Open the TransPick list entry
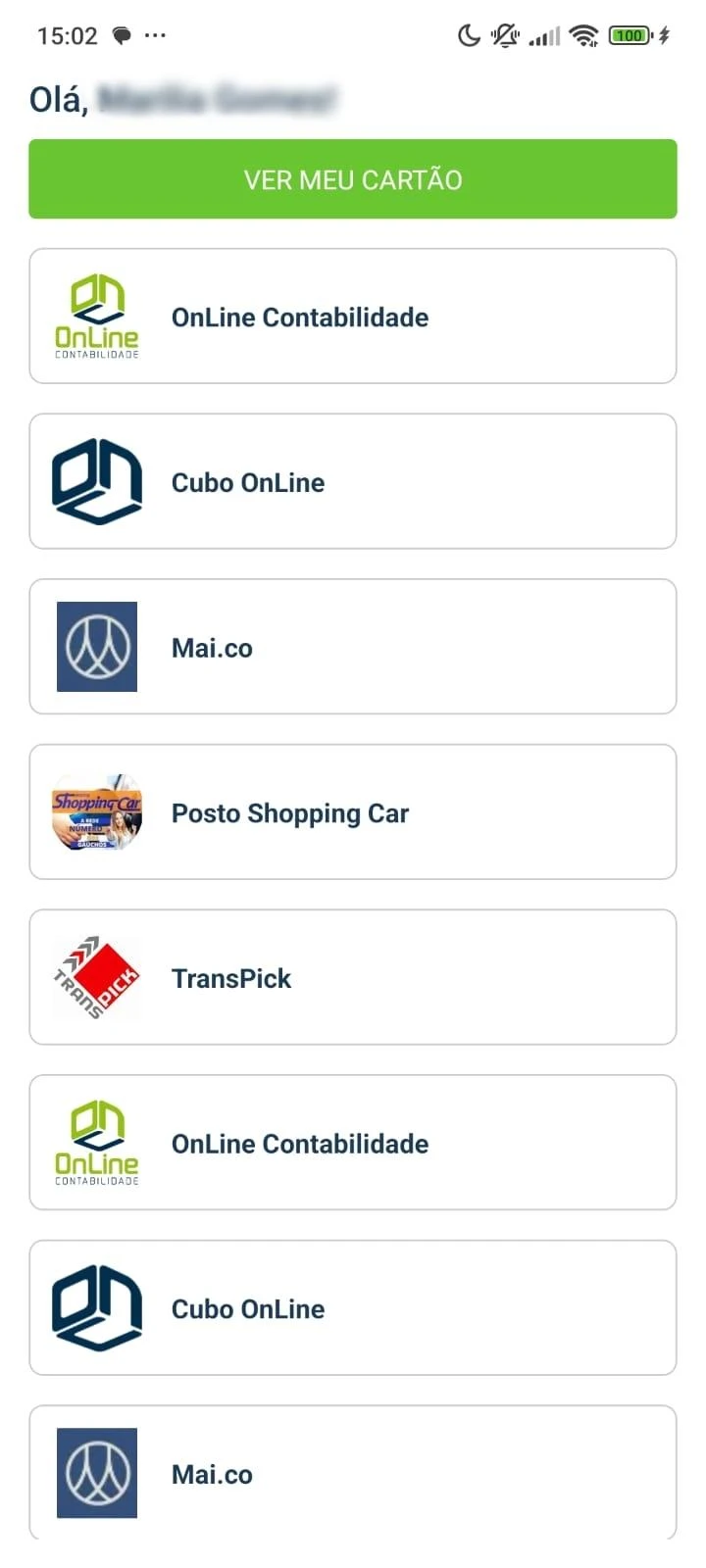The height and width of the screenshot is (1568, 706). (x=353, y=977)
